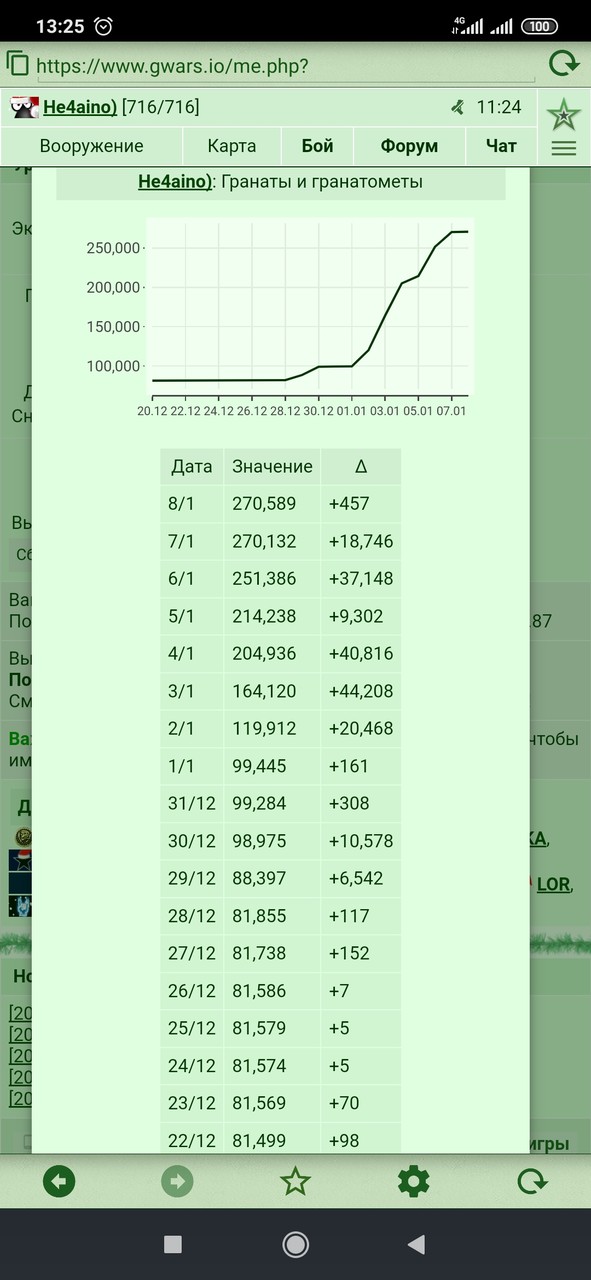Open the Вооружение tab
The width and height of the screenshot is (591, 1280).
(91, 146)
